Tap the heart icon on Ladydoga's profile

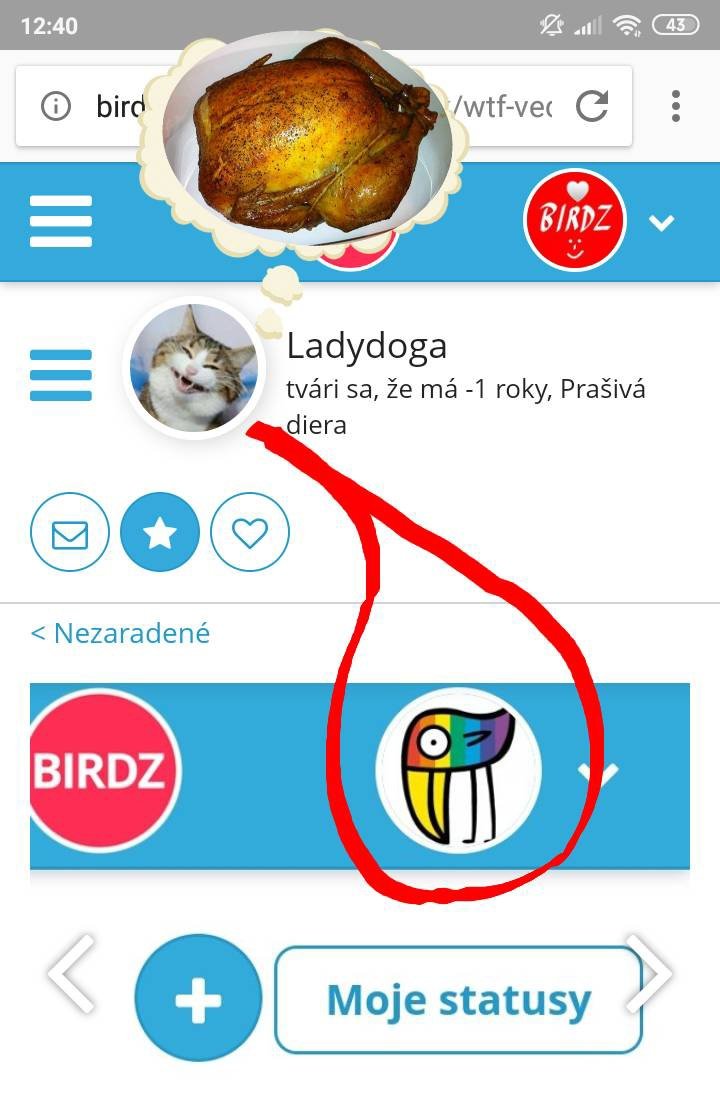coord(250,534)
